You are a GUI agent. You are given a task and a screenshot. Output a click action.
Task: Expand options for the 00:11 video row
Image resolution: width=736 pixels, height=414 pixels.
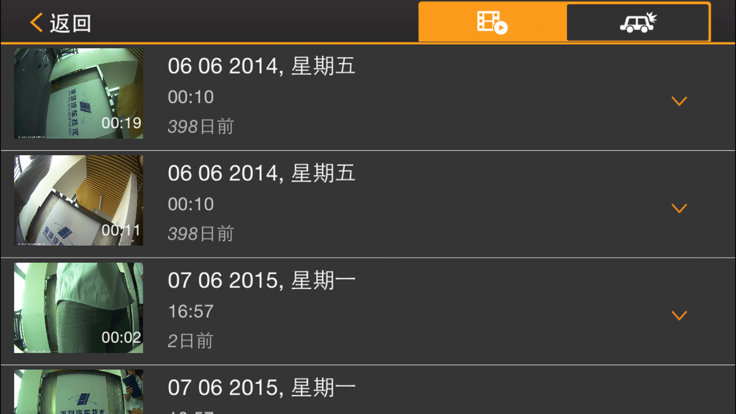click(679, 208)
